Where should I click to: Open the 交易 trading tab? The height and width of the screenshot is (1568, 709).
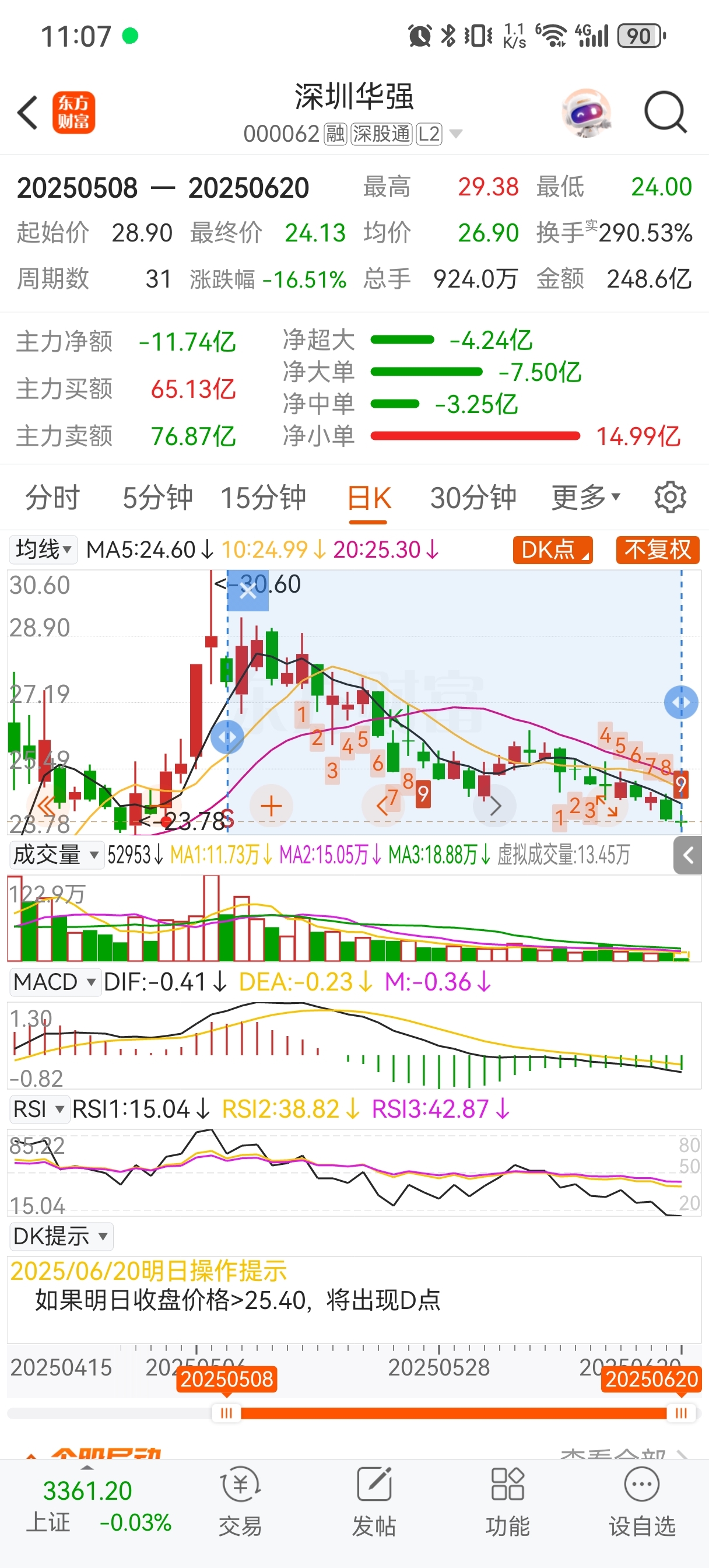pyautogui.click(x=240, y=1501)
